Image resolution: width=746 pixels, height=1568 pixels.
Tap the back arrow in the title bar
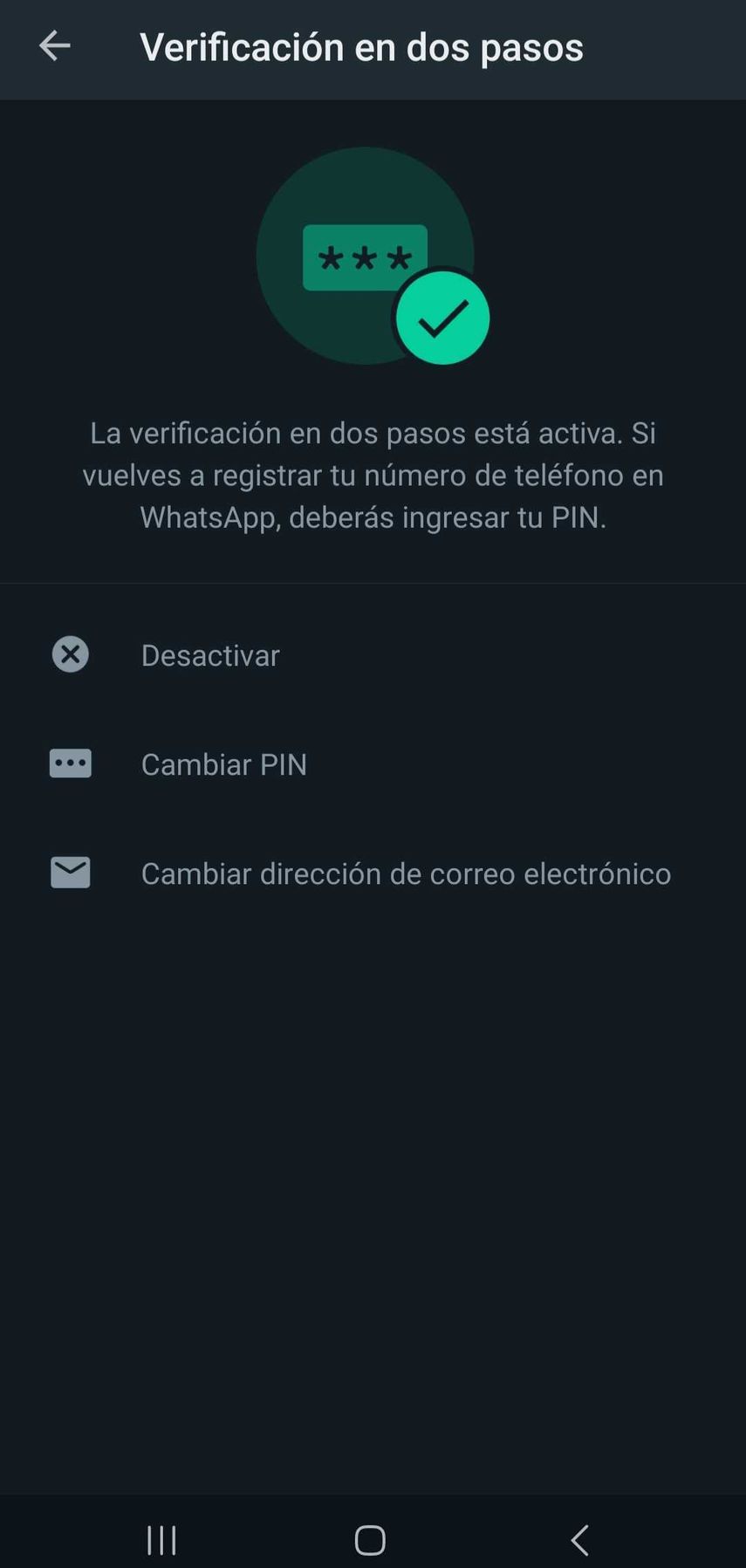pos(54,46)
